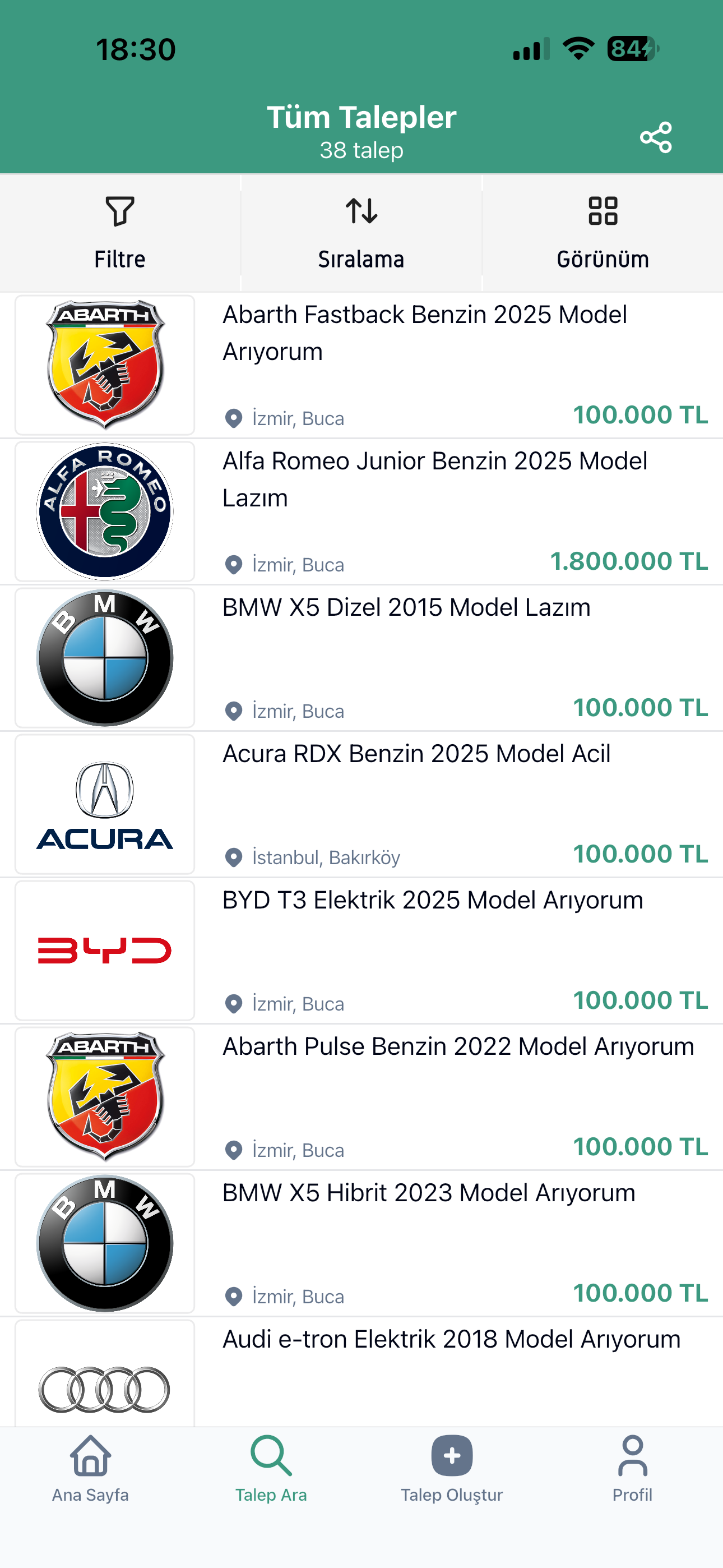
Task: Tap the 1.800.000 TL price label
Action: tap(629, 561)
